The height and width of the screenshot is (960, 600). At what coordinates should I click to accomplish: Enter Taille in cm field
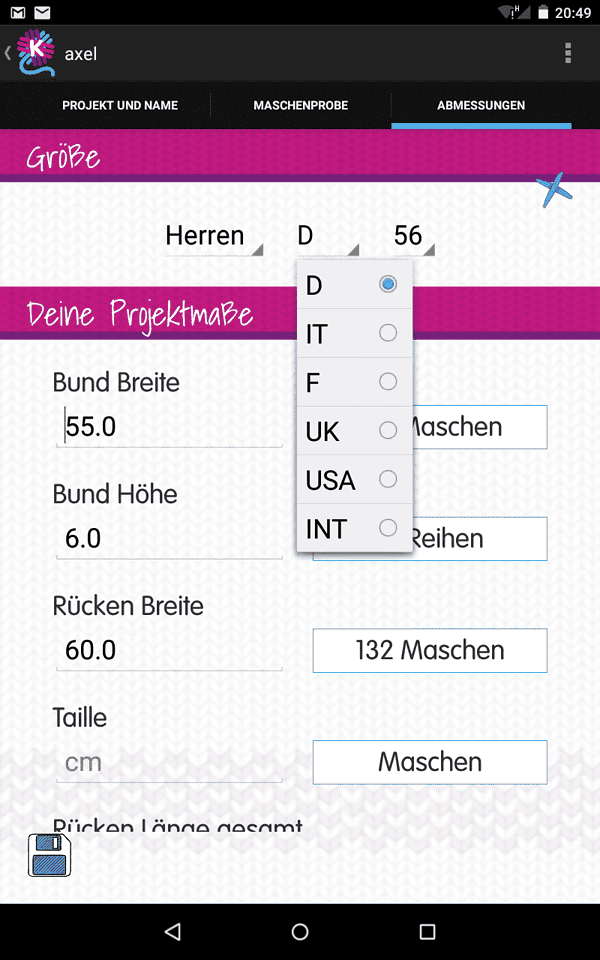point(170,762)
